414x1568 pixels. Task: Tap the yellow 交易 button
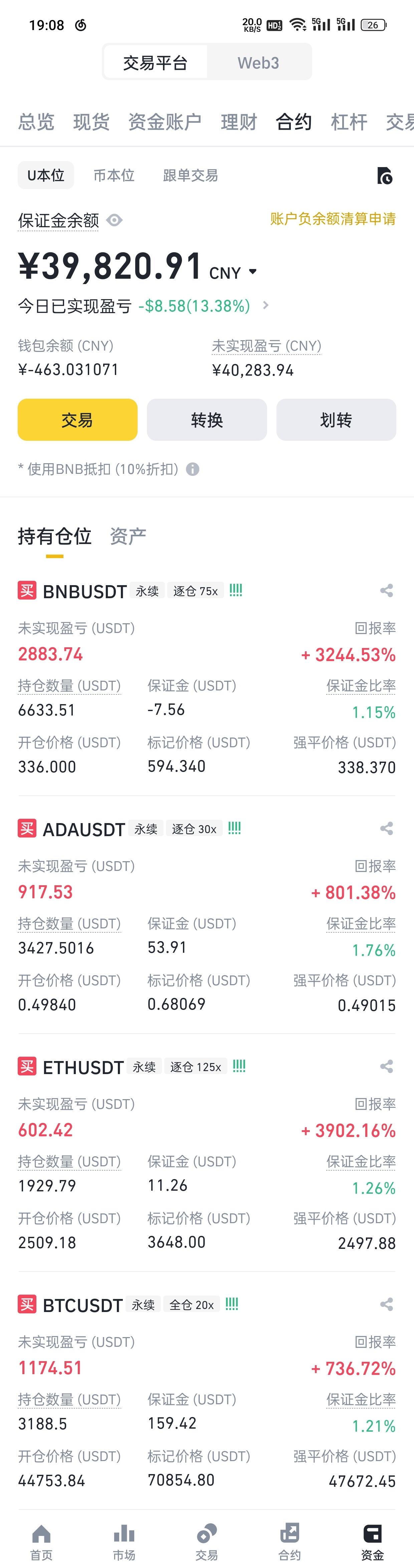tap(77, 420)
